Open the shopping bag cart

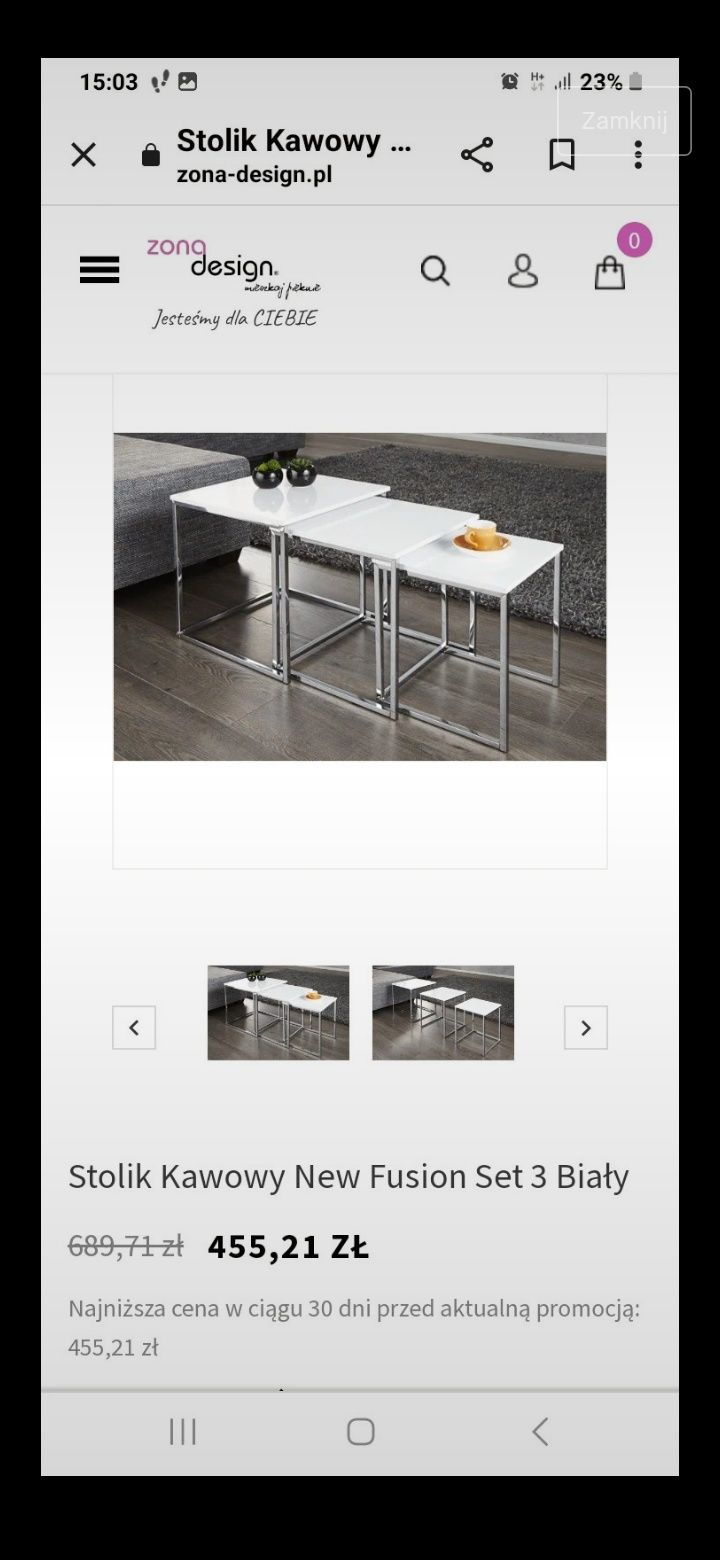[610, 272]
